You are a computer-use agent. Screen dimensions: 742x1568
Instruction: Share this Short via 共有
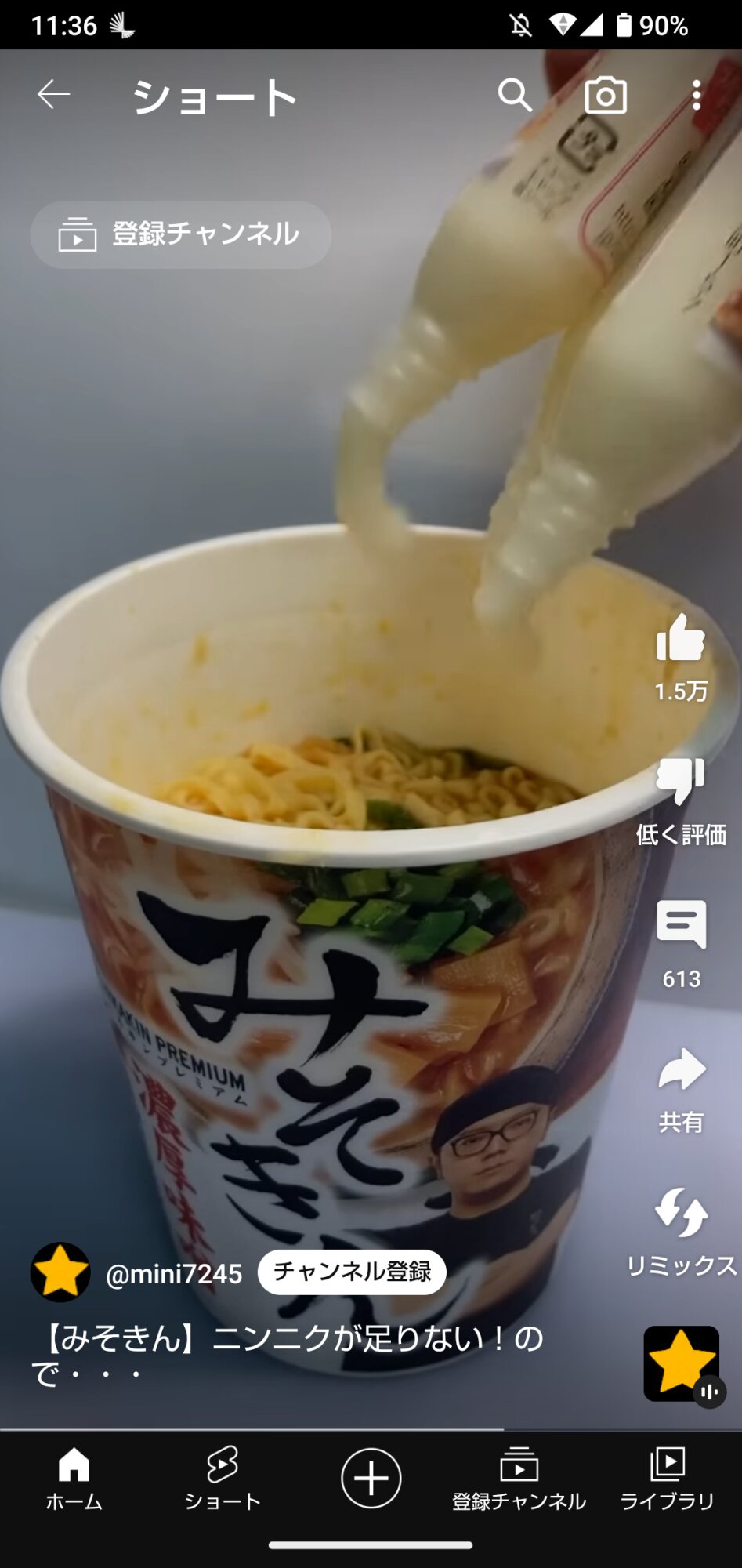point(681,1070)
